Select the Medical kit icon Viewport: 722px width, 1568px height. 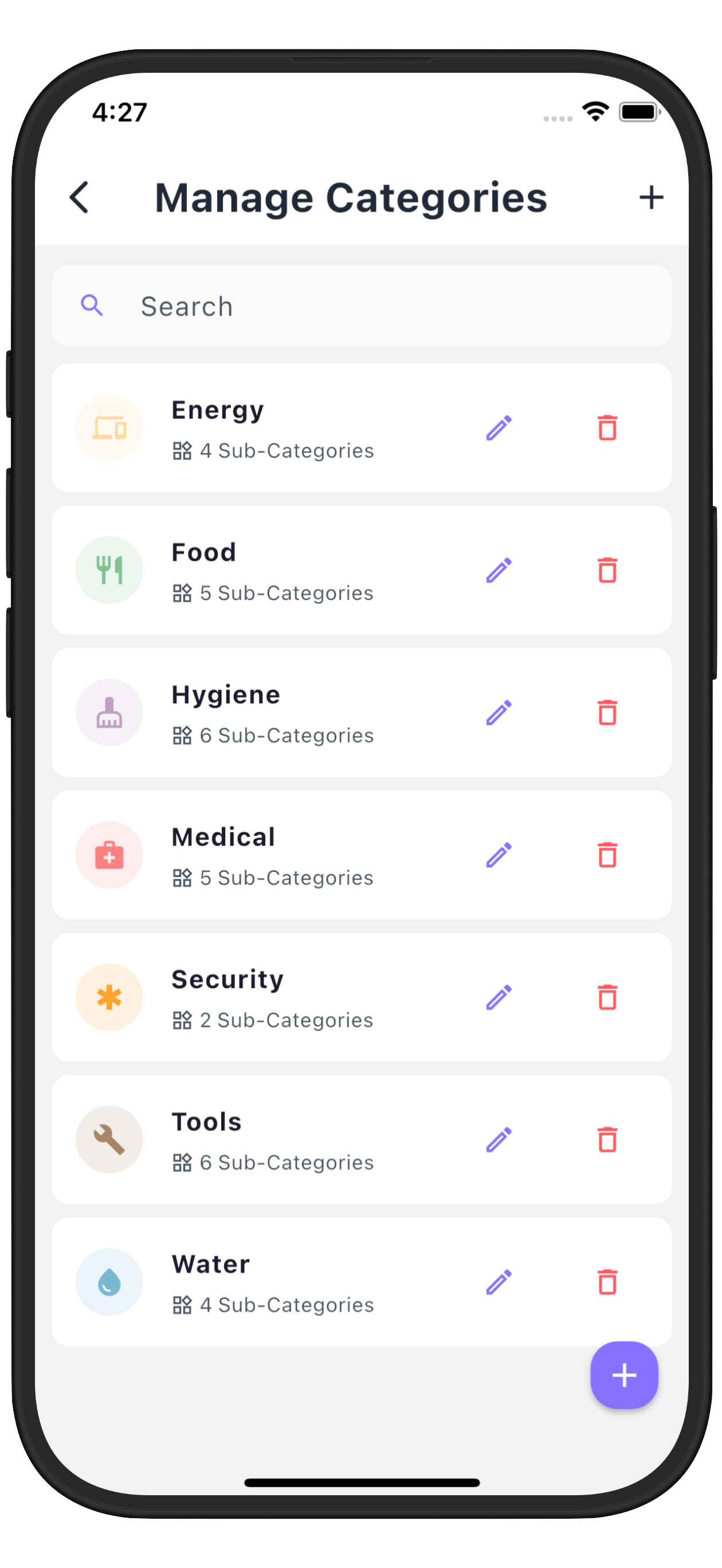pyautogui.click(x=109, y=854)
